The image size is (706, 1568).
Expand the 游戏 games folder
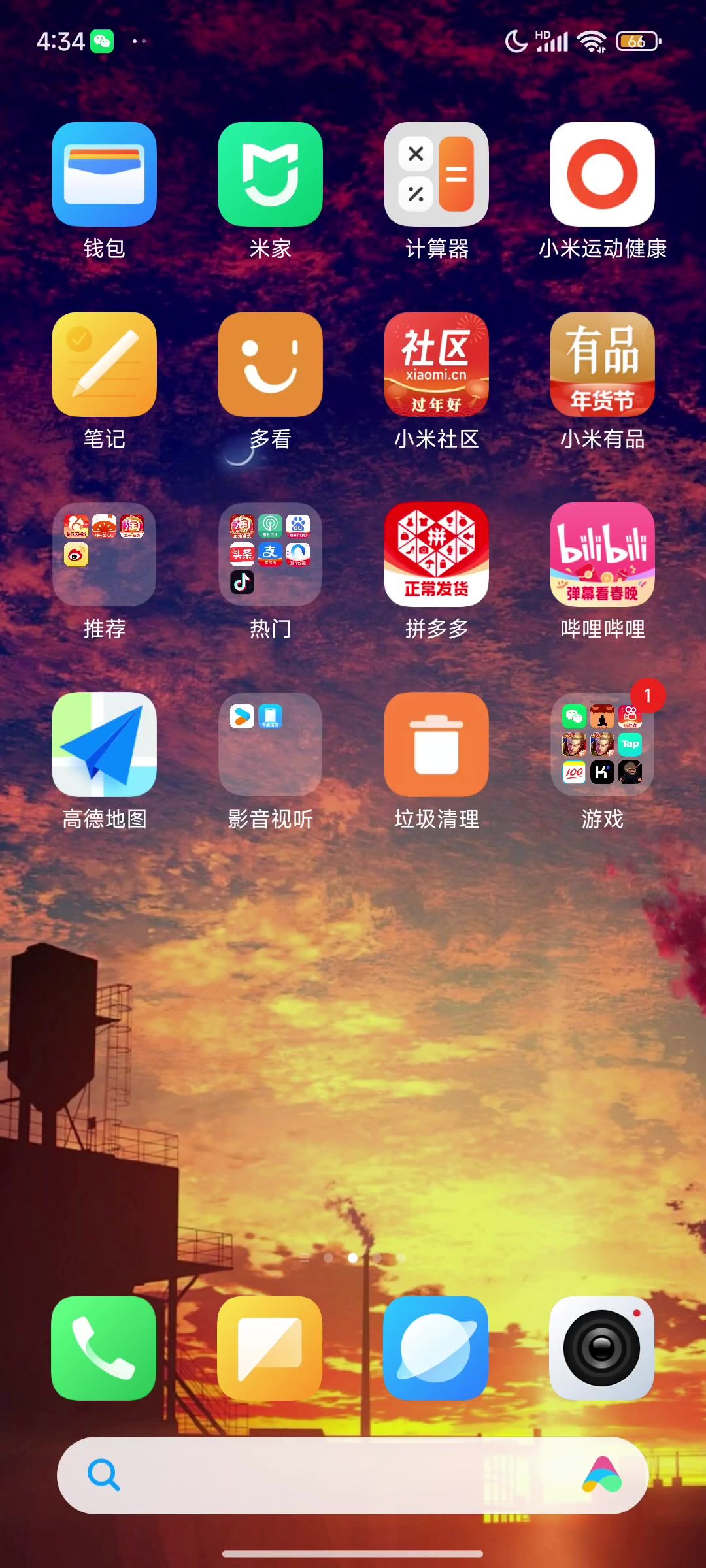[x=602, y=744]
